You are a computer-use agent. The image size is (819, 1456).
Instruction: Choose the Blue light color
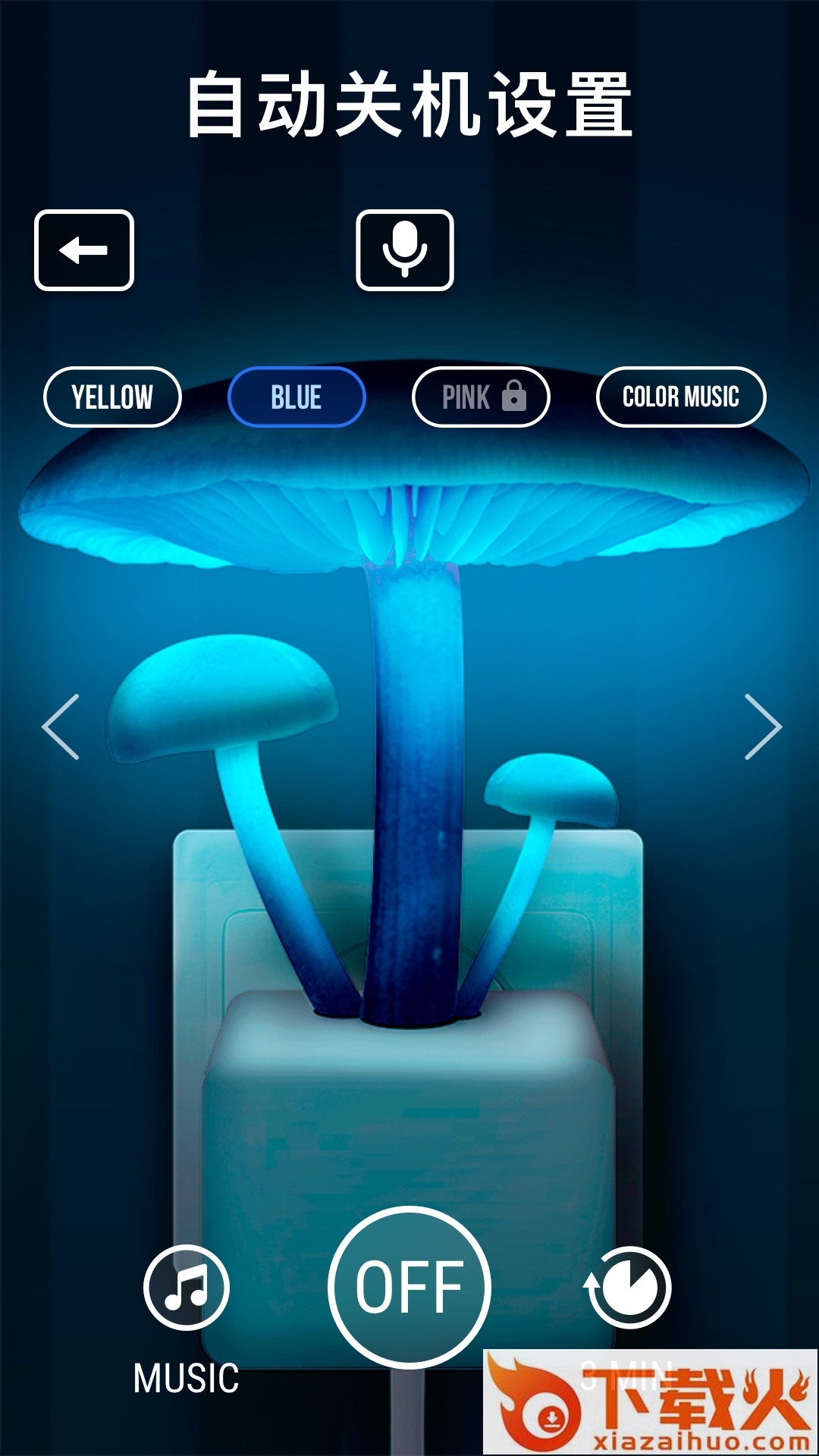(x=297, y=397)
